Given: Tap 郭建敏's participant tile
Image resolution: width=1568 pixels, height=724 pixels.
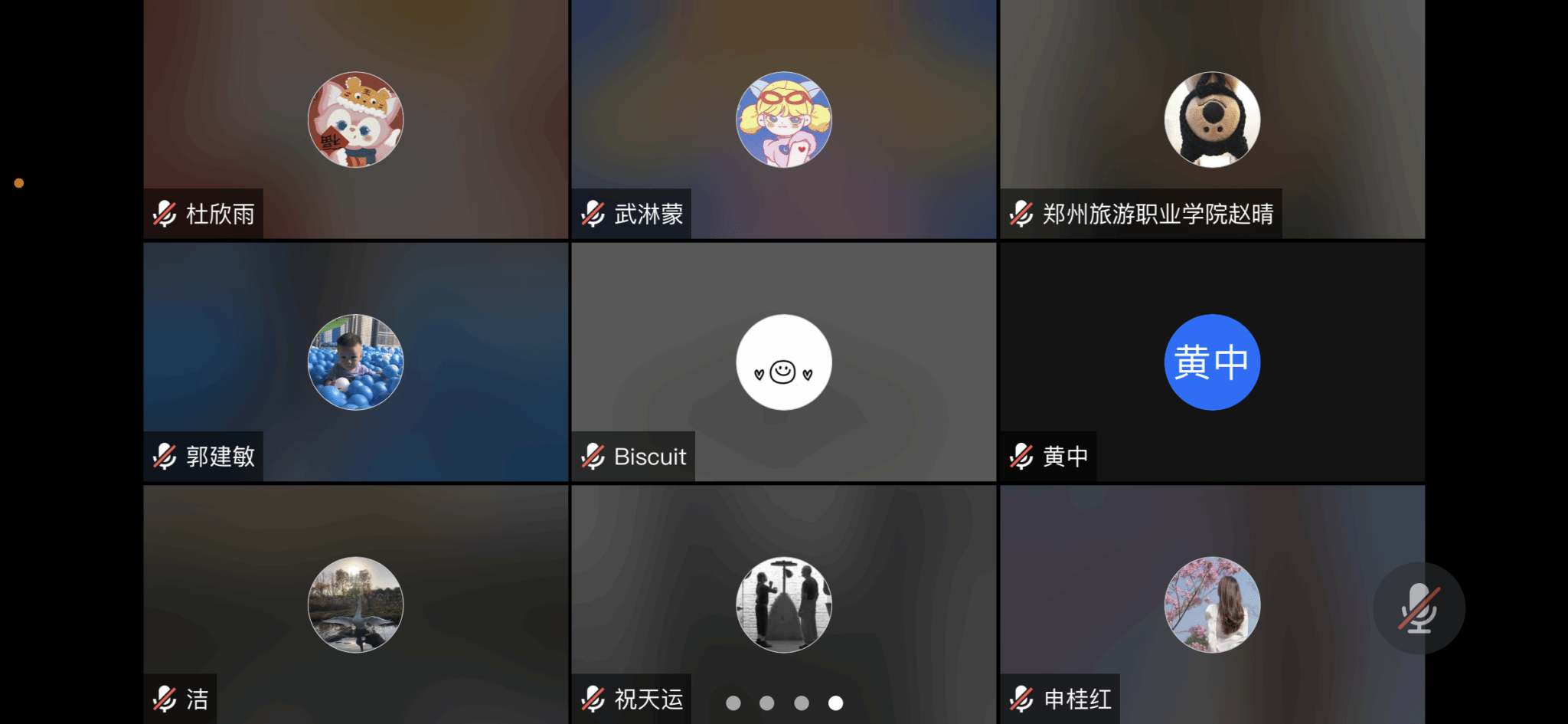Looking at the screenshot, I should click(x=355, y=362).
